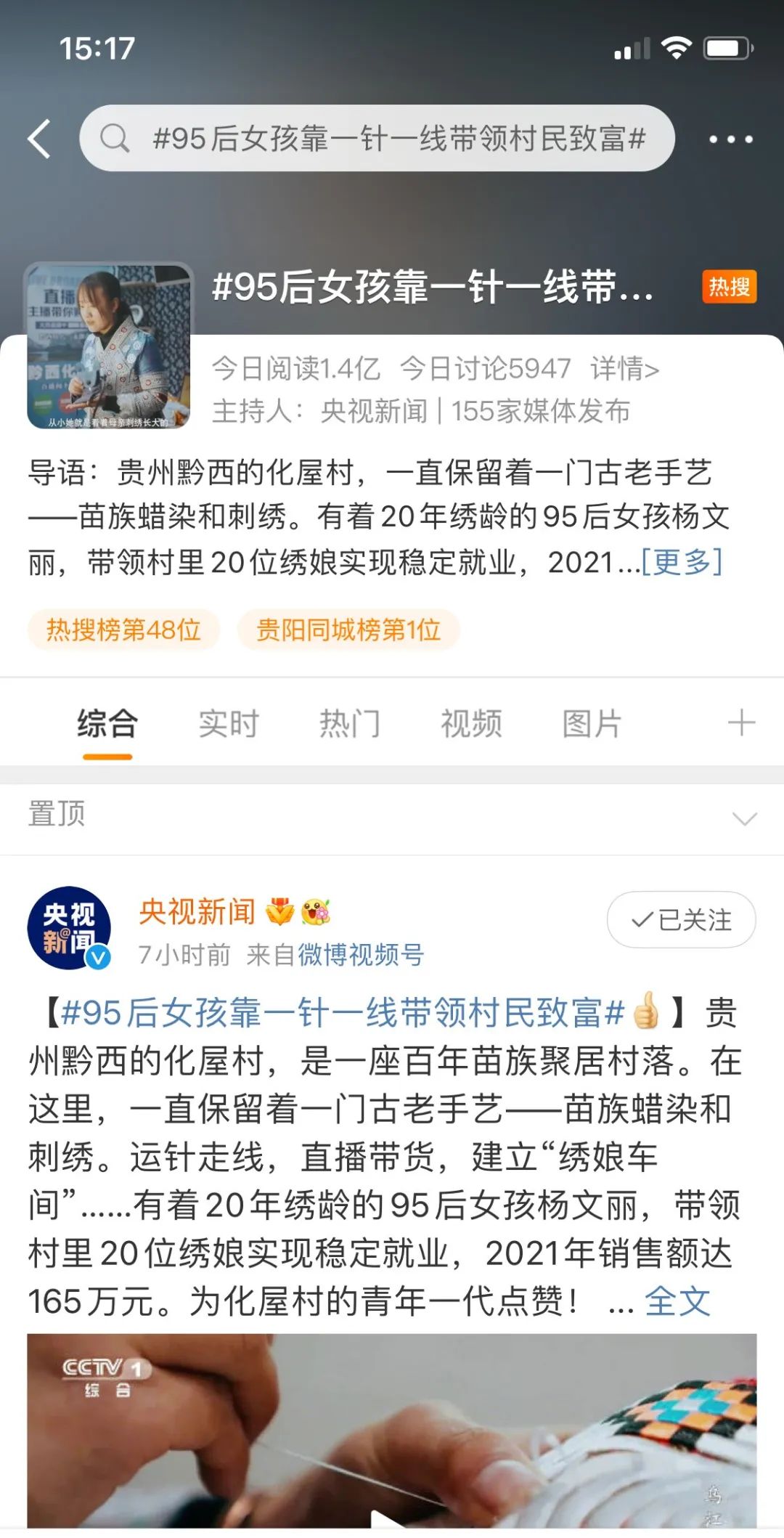Go back using the back arrow
This screenshot has width=784, height=1538.
pyautogui.click(x=40, y=138)
